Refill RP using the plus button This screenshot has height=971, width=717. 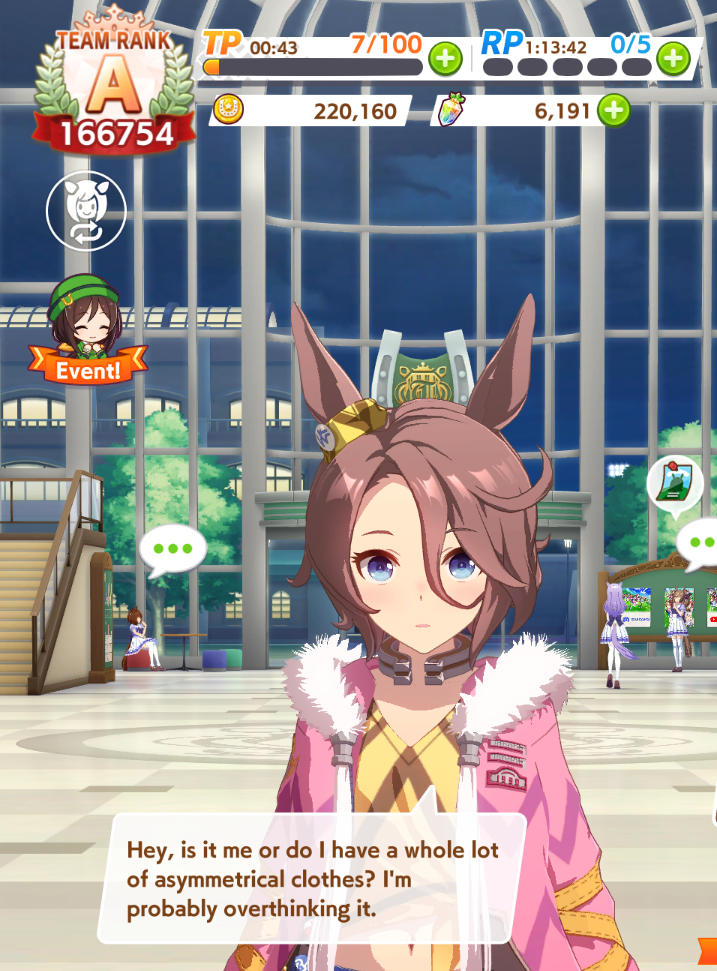[674, 59]
